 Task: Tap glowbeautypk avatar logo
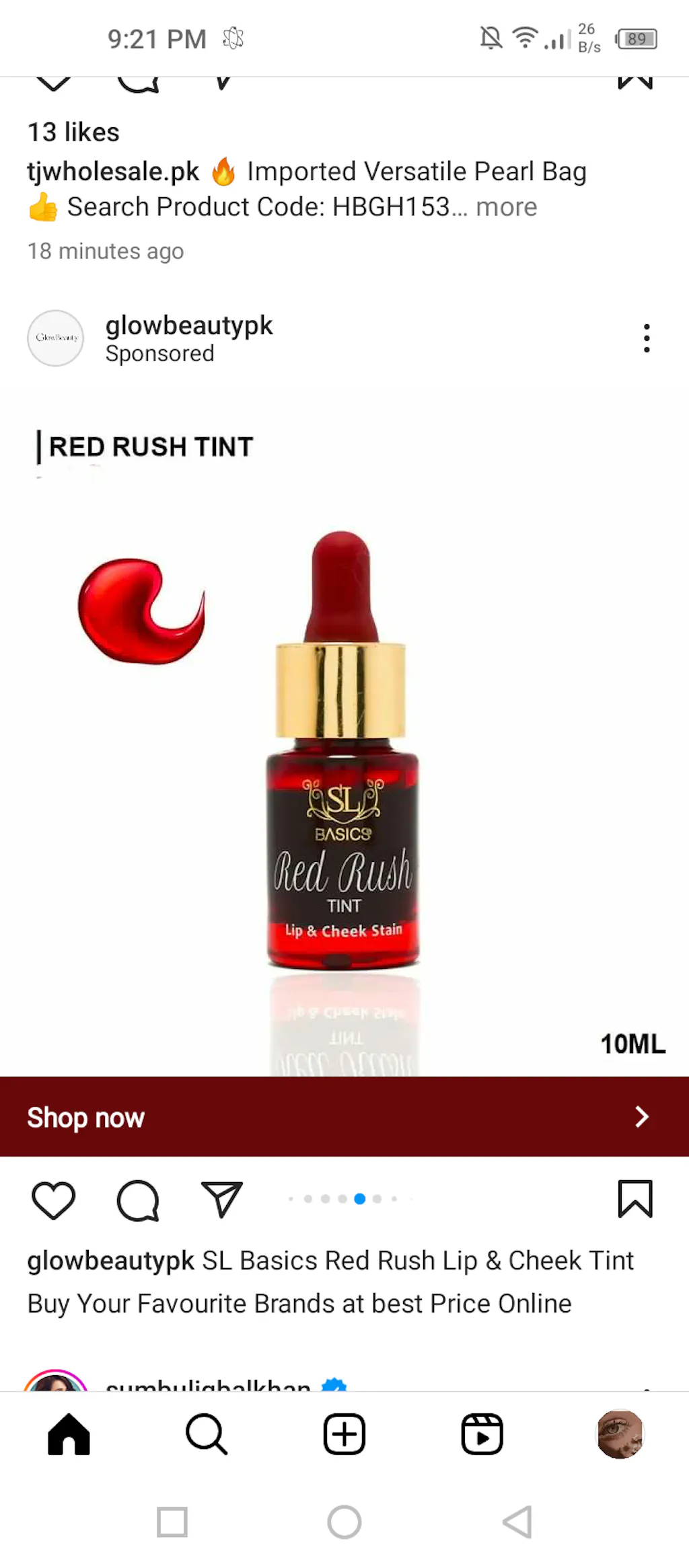[55, 338]
